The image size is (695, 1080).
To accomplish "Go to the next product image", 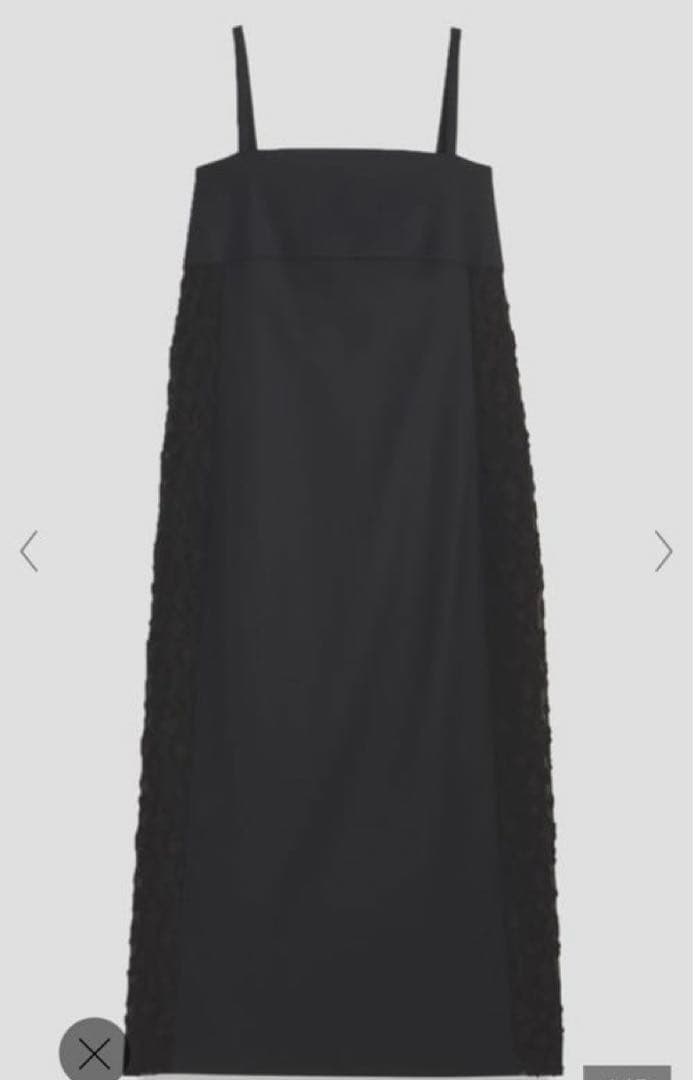I will (663, 551).
